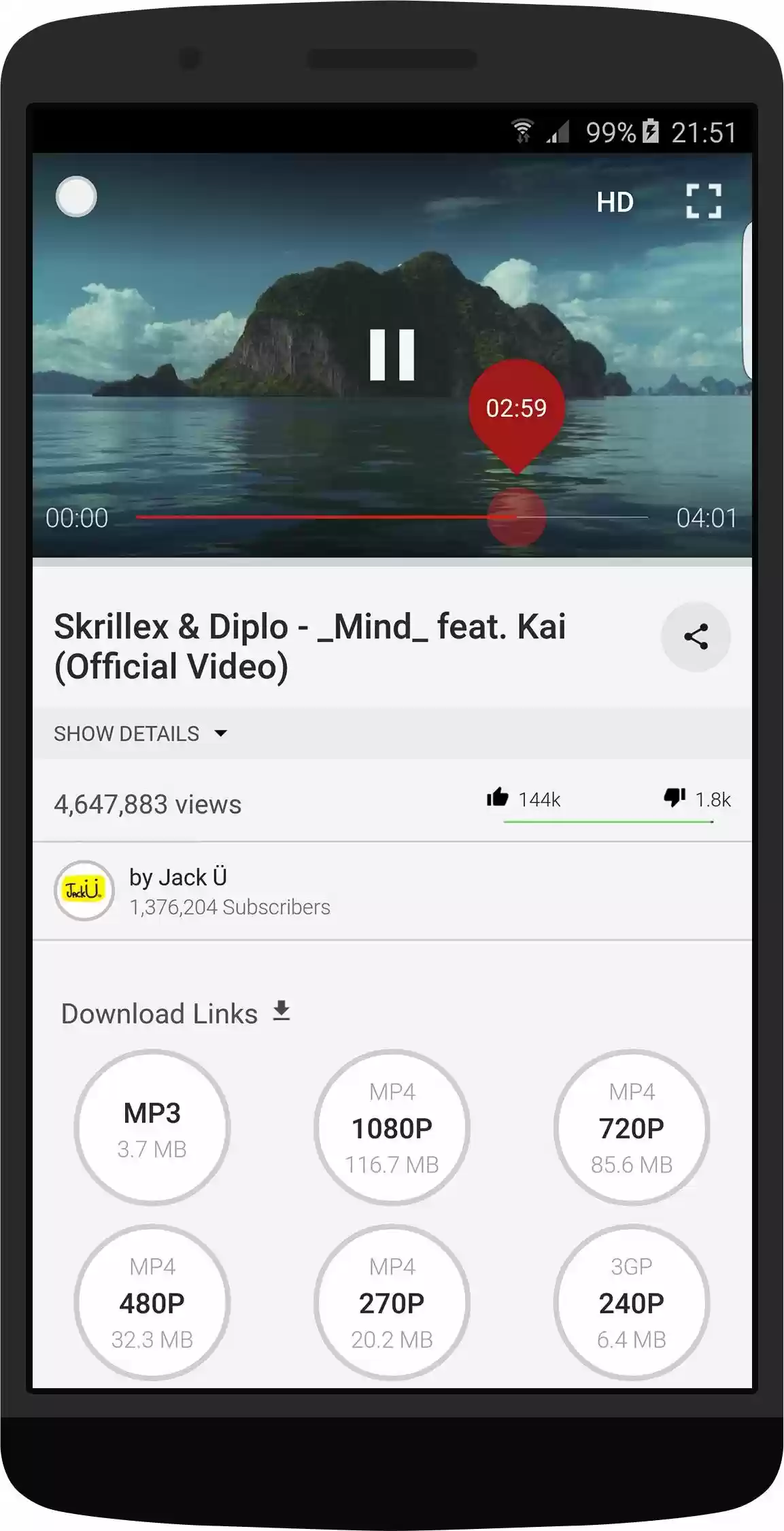Download the 1080P MP4 video file
Viewport: 784px width, 1531px height.
point(392,1127)
